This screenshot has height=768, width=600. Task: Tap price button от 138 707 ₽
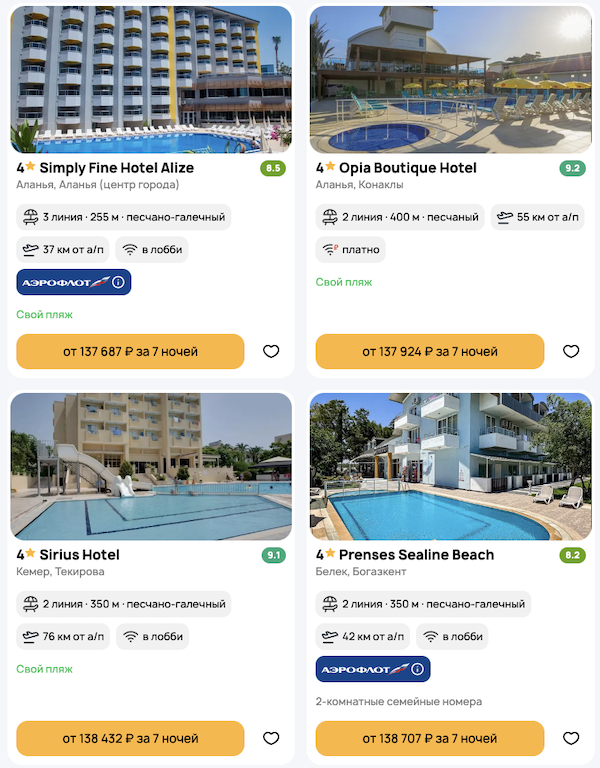(430, 739)
